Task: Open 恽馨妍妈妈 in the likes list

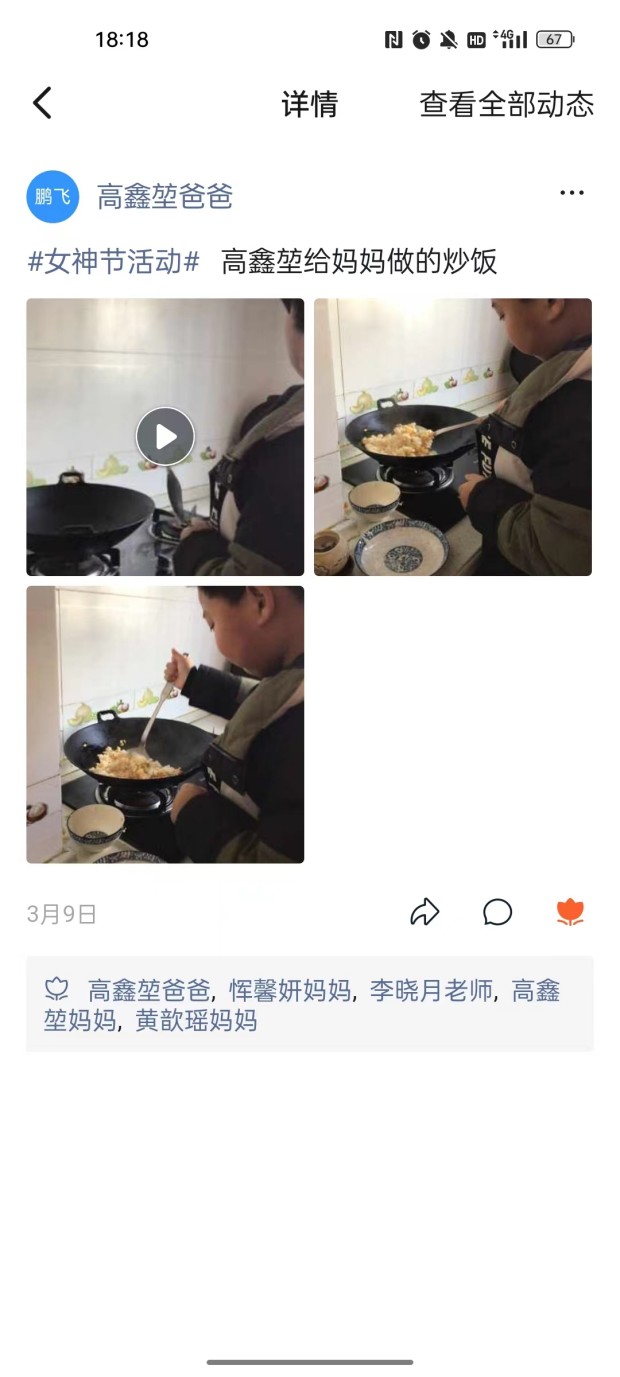Action: coord(290,991)
